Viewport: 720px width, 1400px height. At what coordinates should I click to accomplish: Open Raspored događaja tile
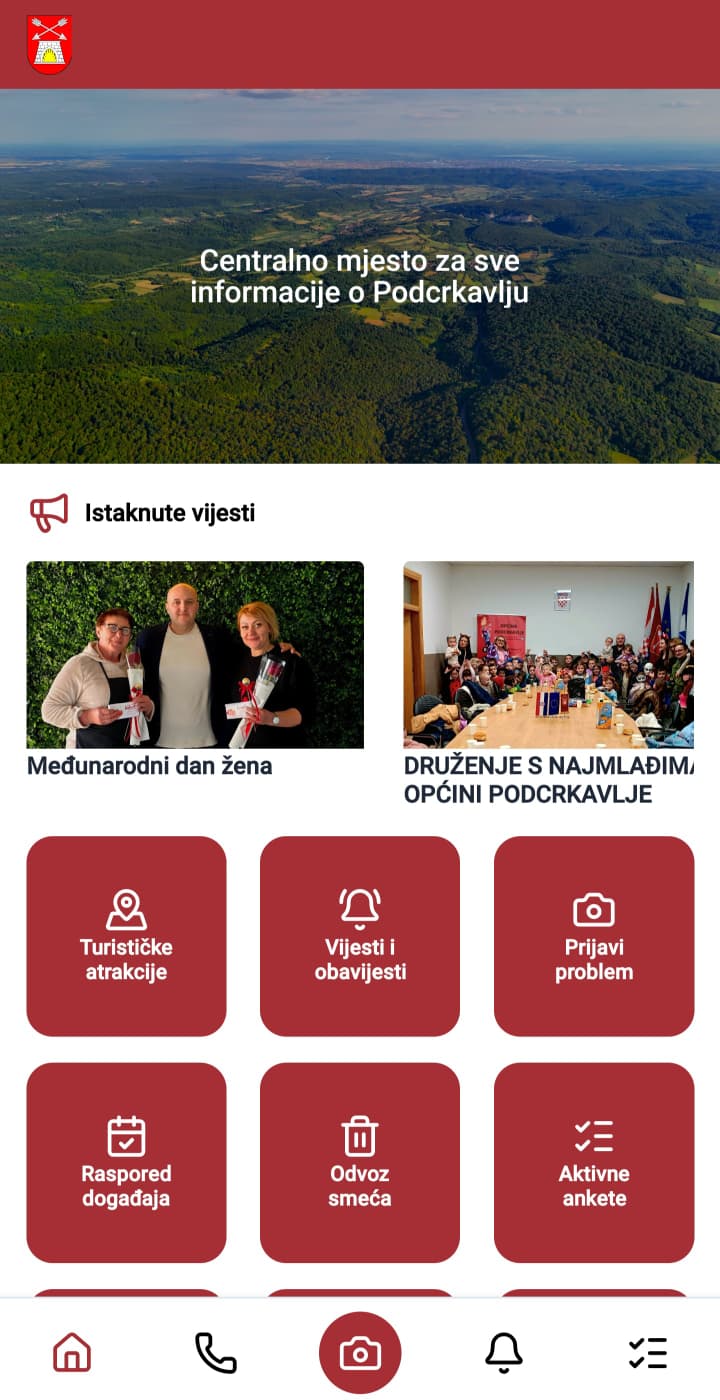point(126,1162)
